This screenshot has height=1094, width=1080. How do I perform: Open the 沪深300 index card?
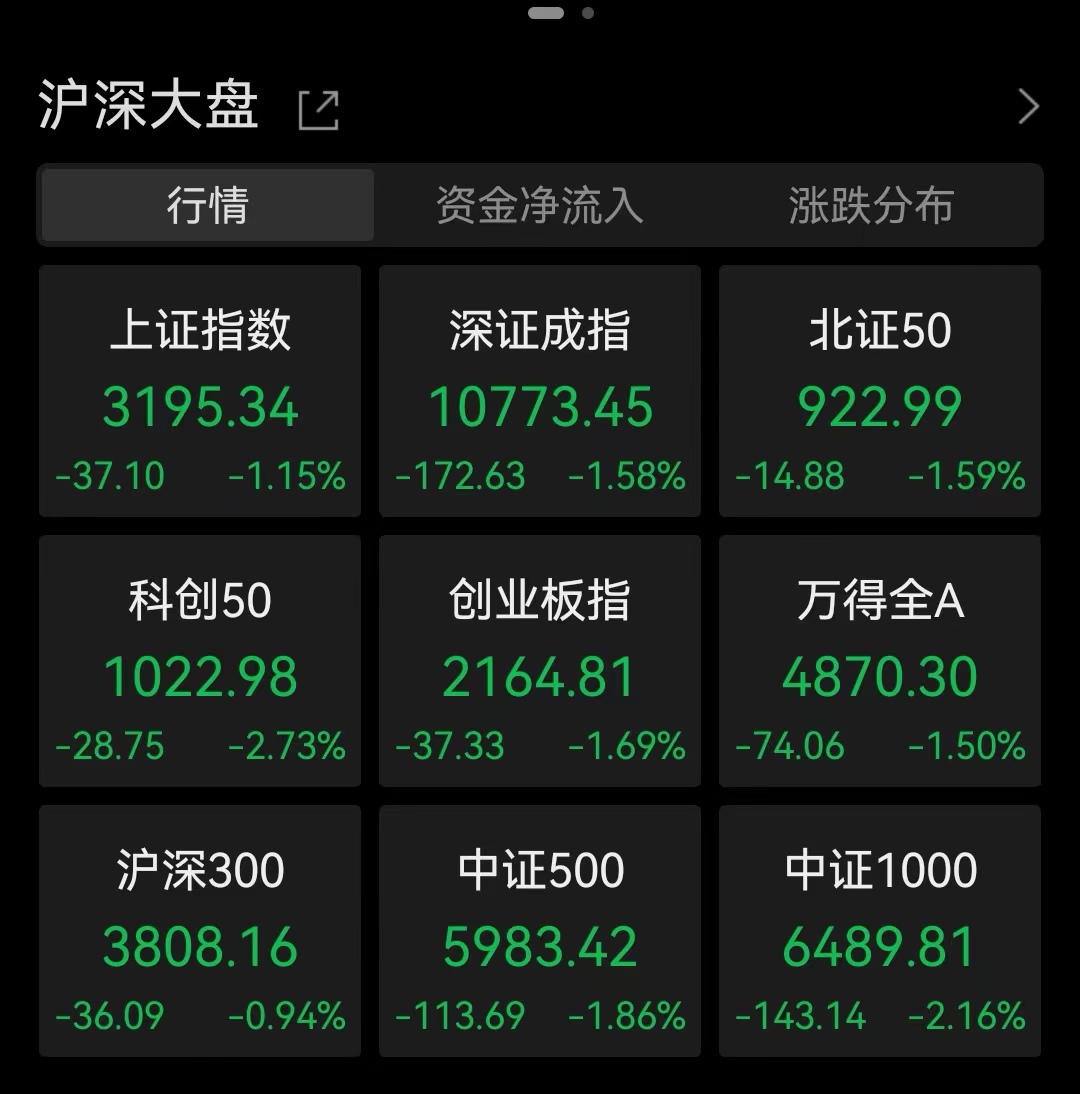(200, 931)
